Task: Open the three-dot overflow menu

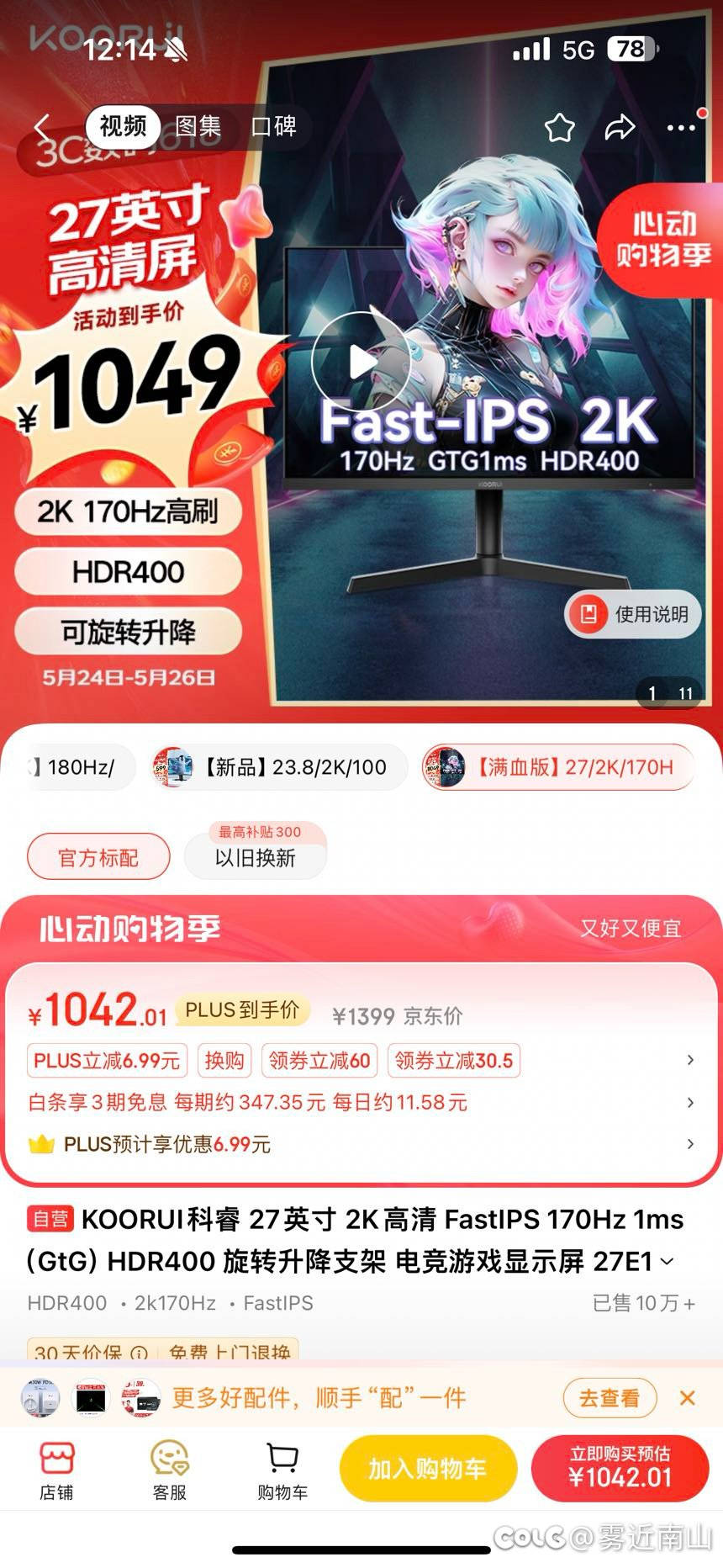Action: point(681,128)
